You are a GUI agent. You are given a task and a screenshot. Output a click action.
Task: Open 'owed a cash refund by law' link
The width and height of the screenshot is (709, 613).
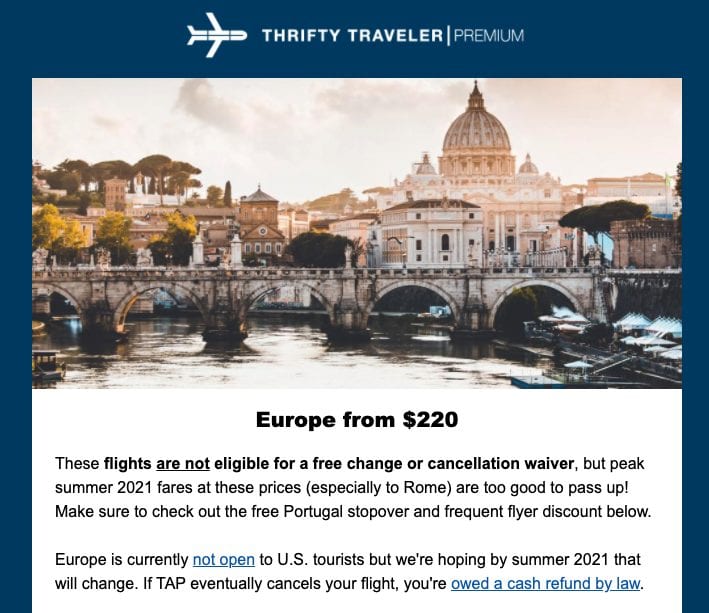click(544, 584)
